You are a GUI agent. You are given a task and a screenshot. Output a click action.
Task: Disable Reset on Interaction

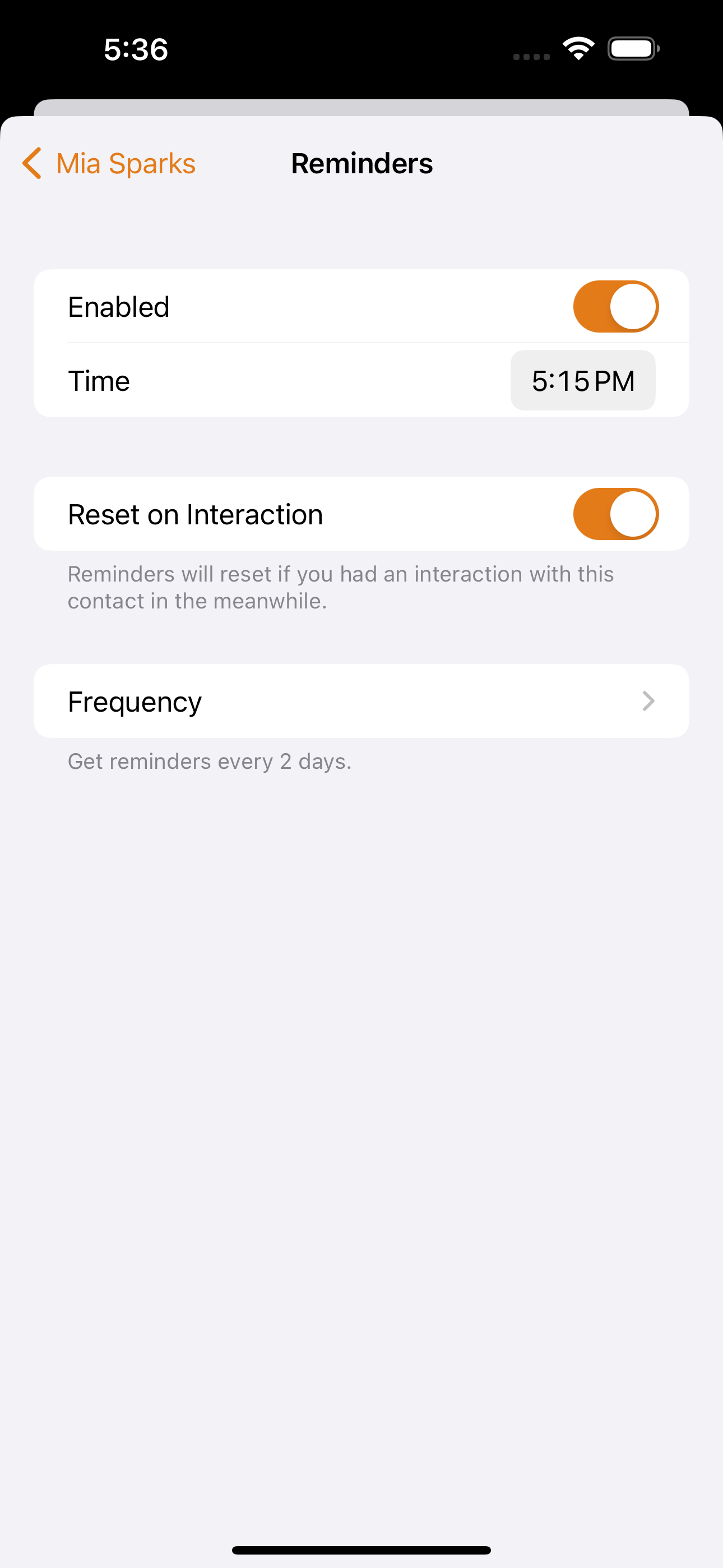[615, 514]
